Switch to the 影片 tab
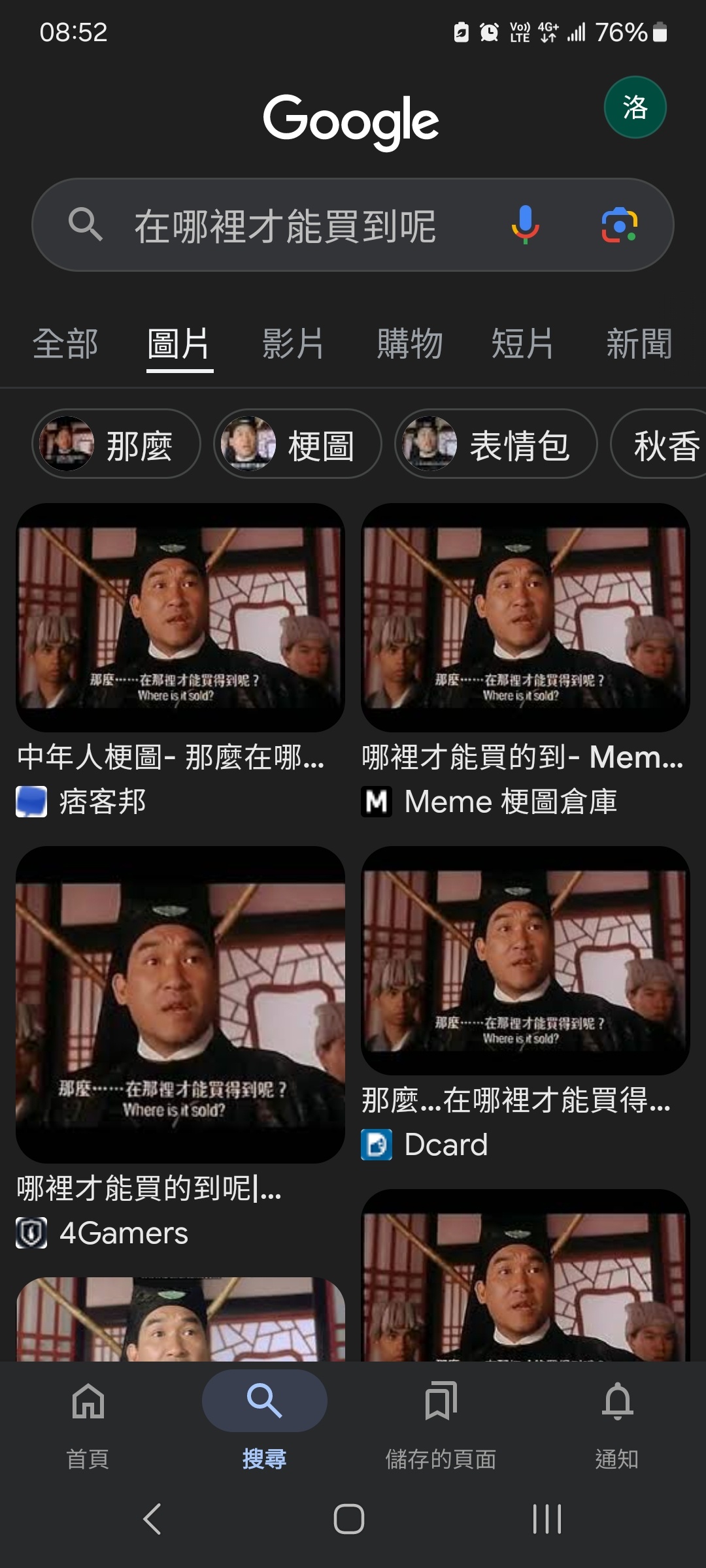 [x=294, y=344]
